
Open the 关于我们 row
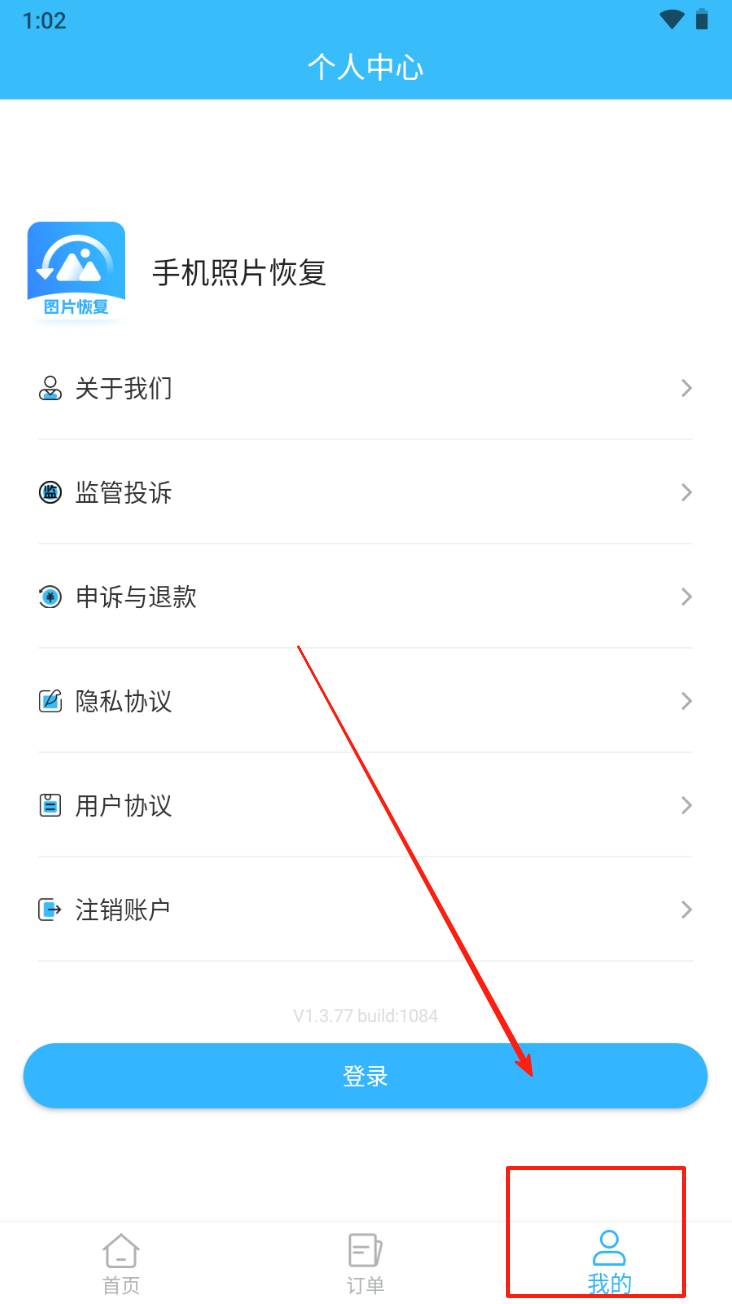click(x=366, y=388)
